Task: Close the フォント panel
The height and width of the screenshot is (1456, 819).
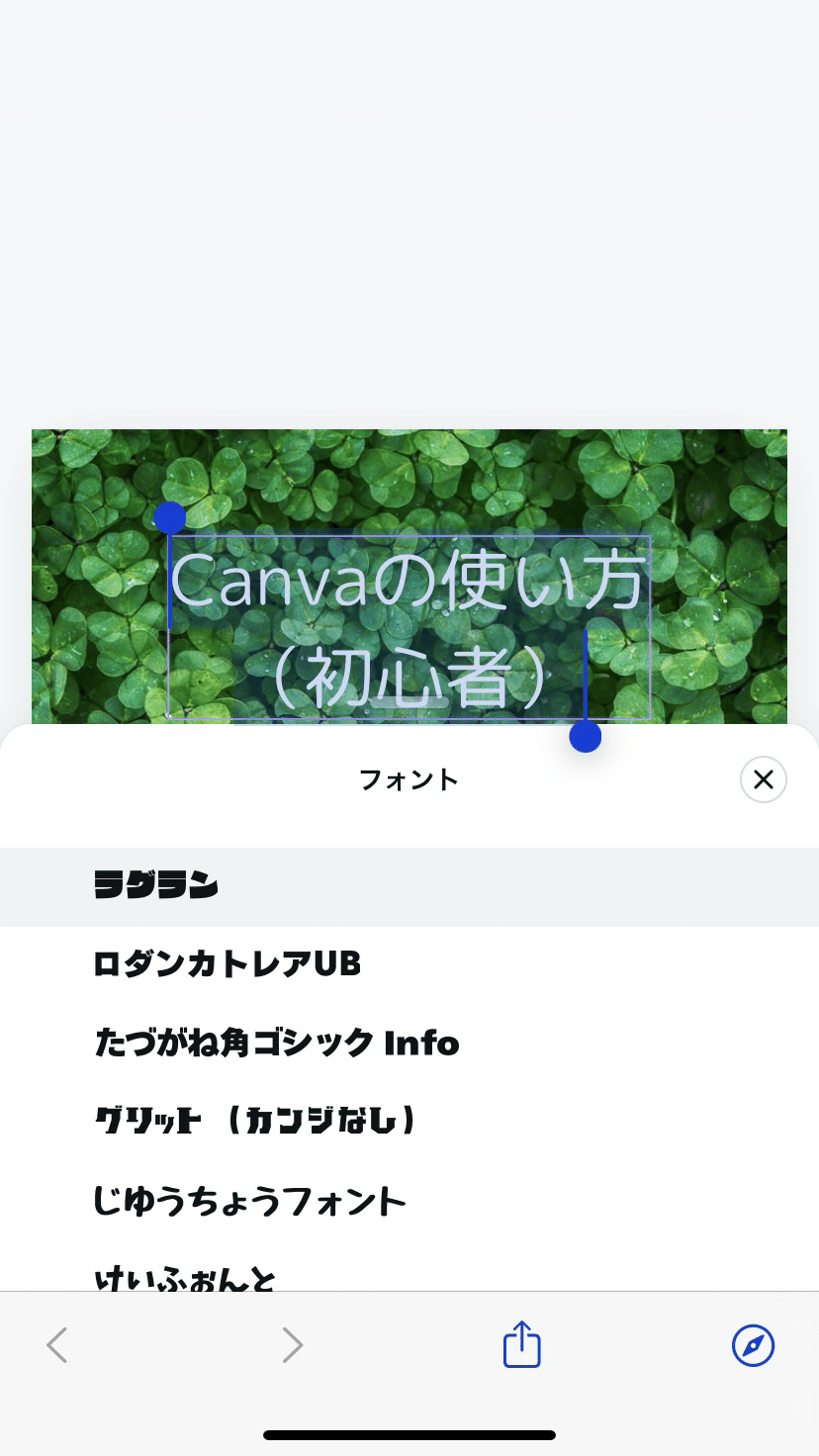Action: click(x=763, y=779)
